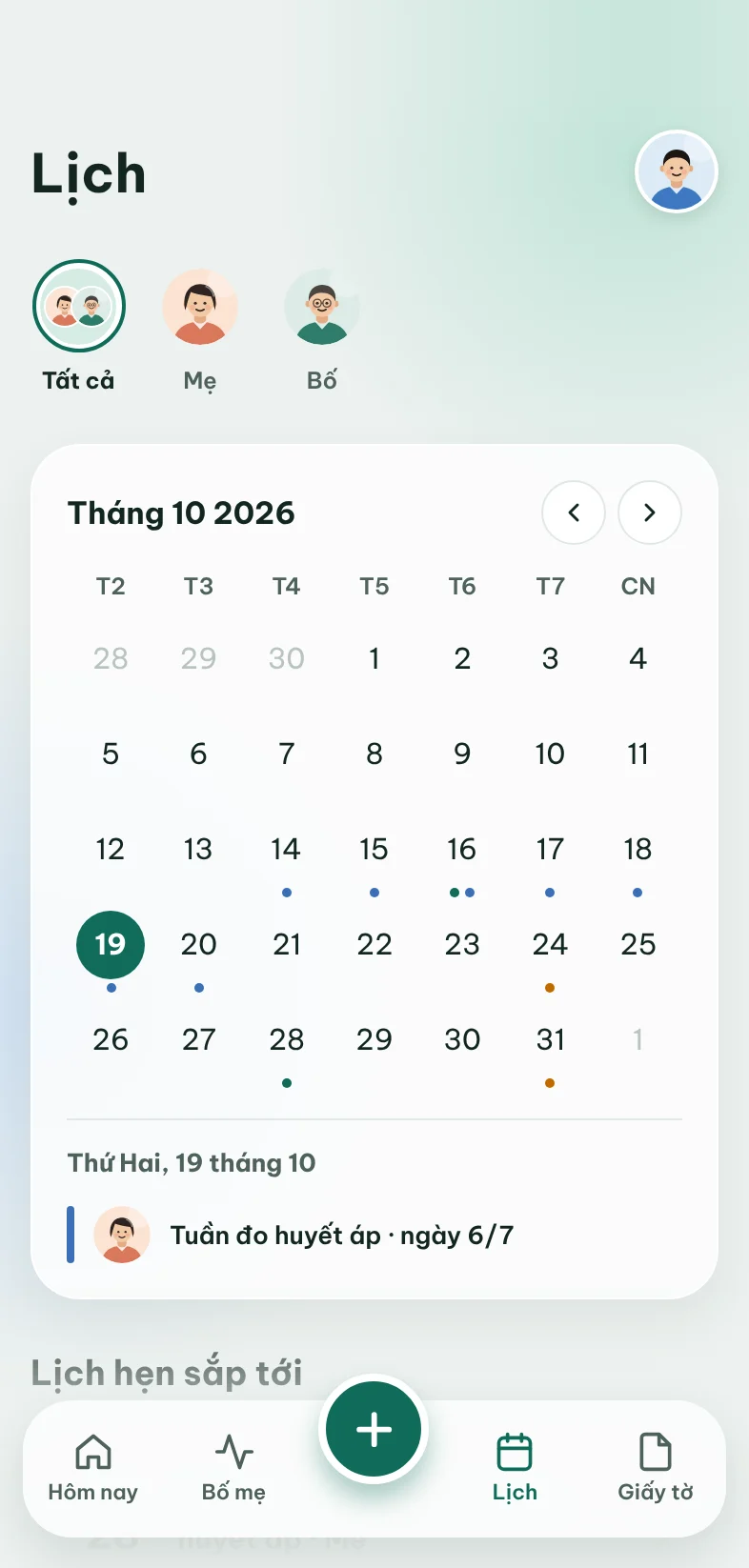
Task: Open the Lịch tab
Action: coord(515,1468)
